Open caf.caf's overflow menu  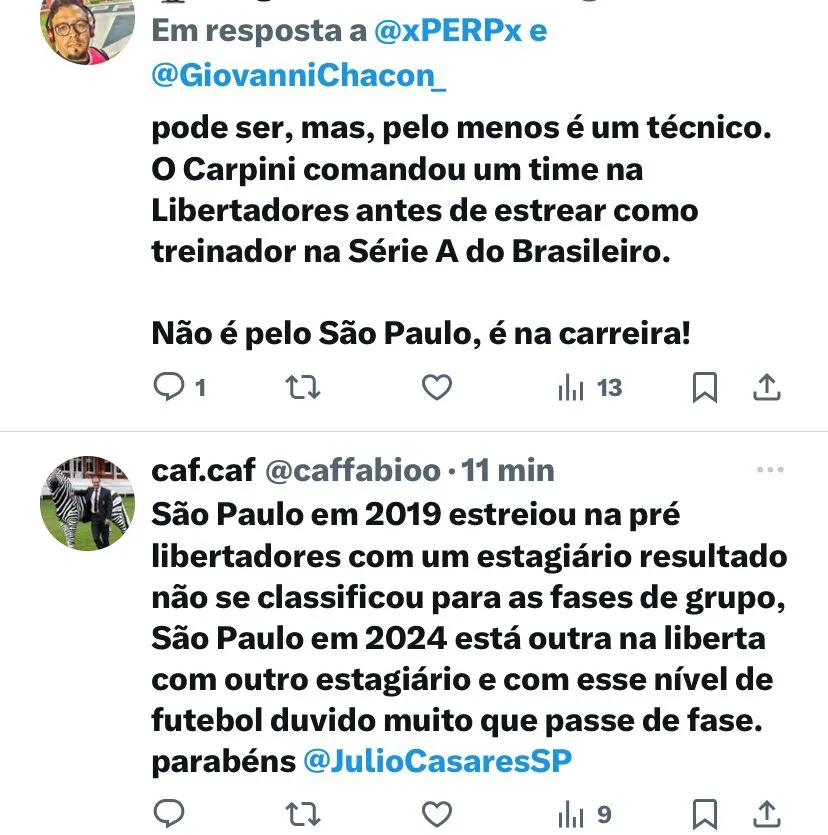pos(770,470)
